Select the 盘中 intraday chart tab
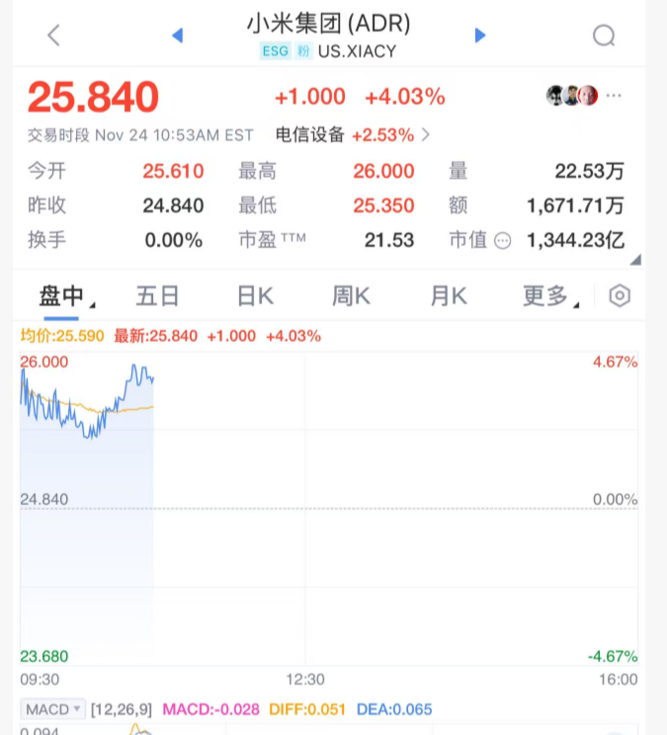The image size is (667, 735). pos(62,296)
